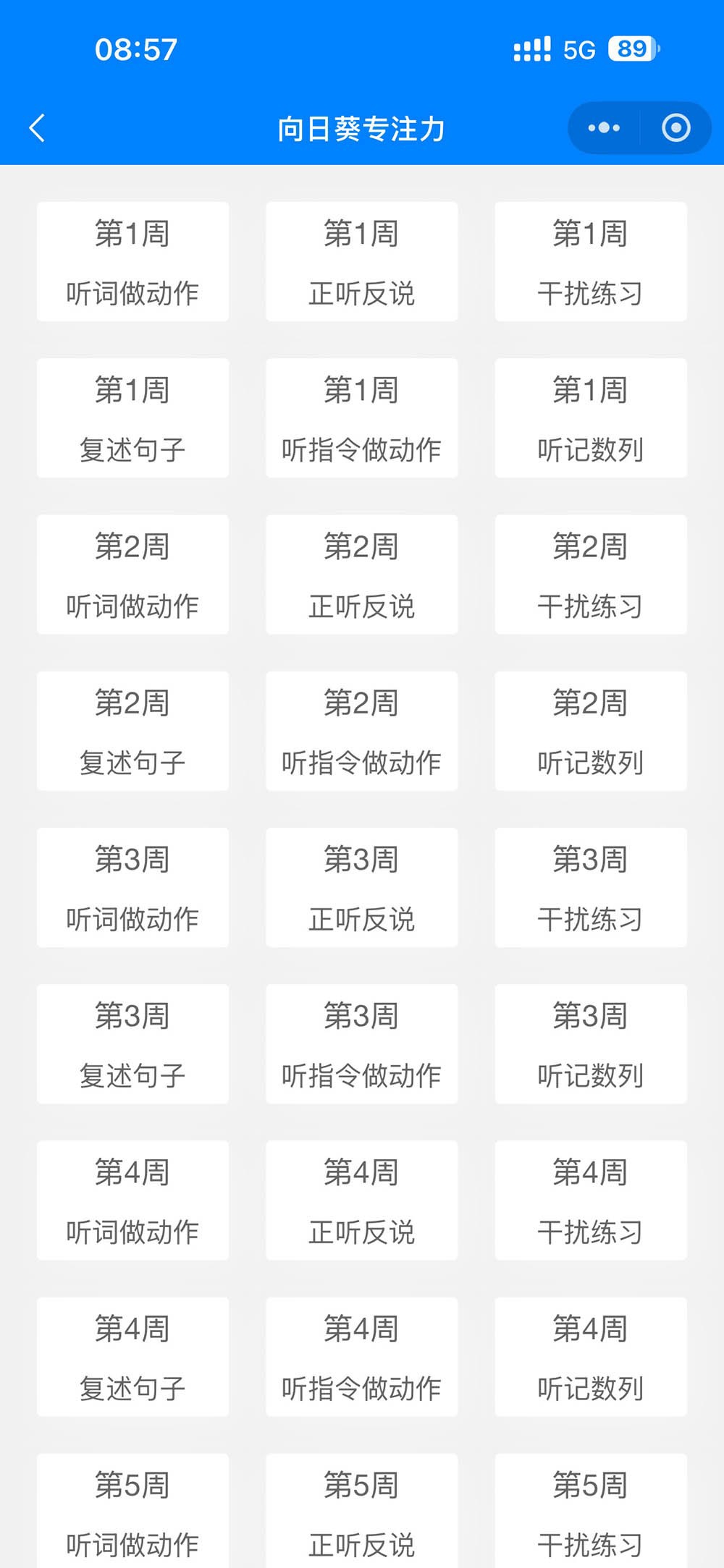The image size is (724, 1568).
Task: Start 第3周 听词做动作
Action: [x=132, y=888]
